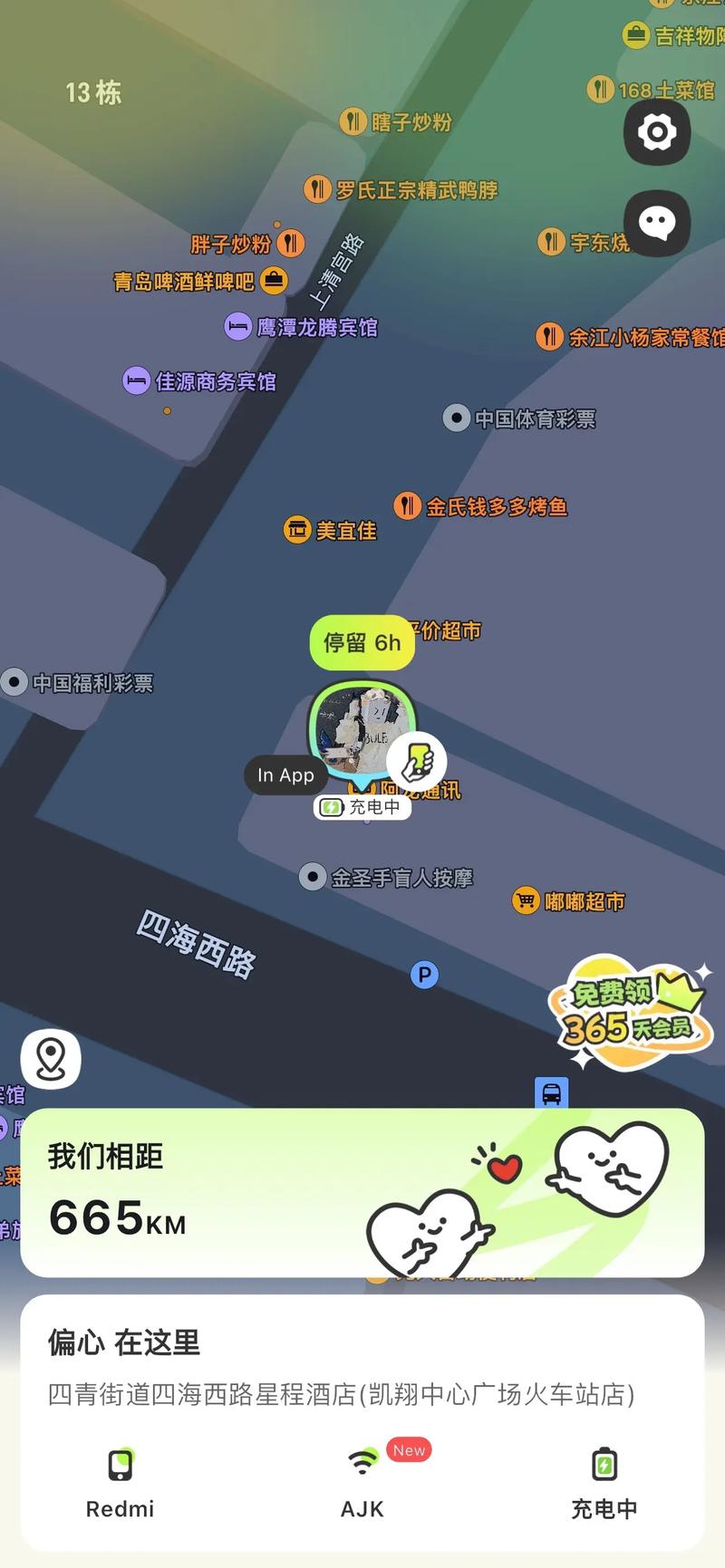Open the settings gear on the map
The image size is (725, 1568).
[x=656, y=132]
